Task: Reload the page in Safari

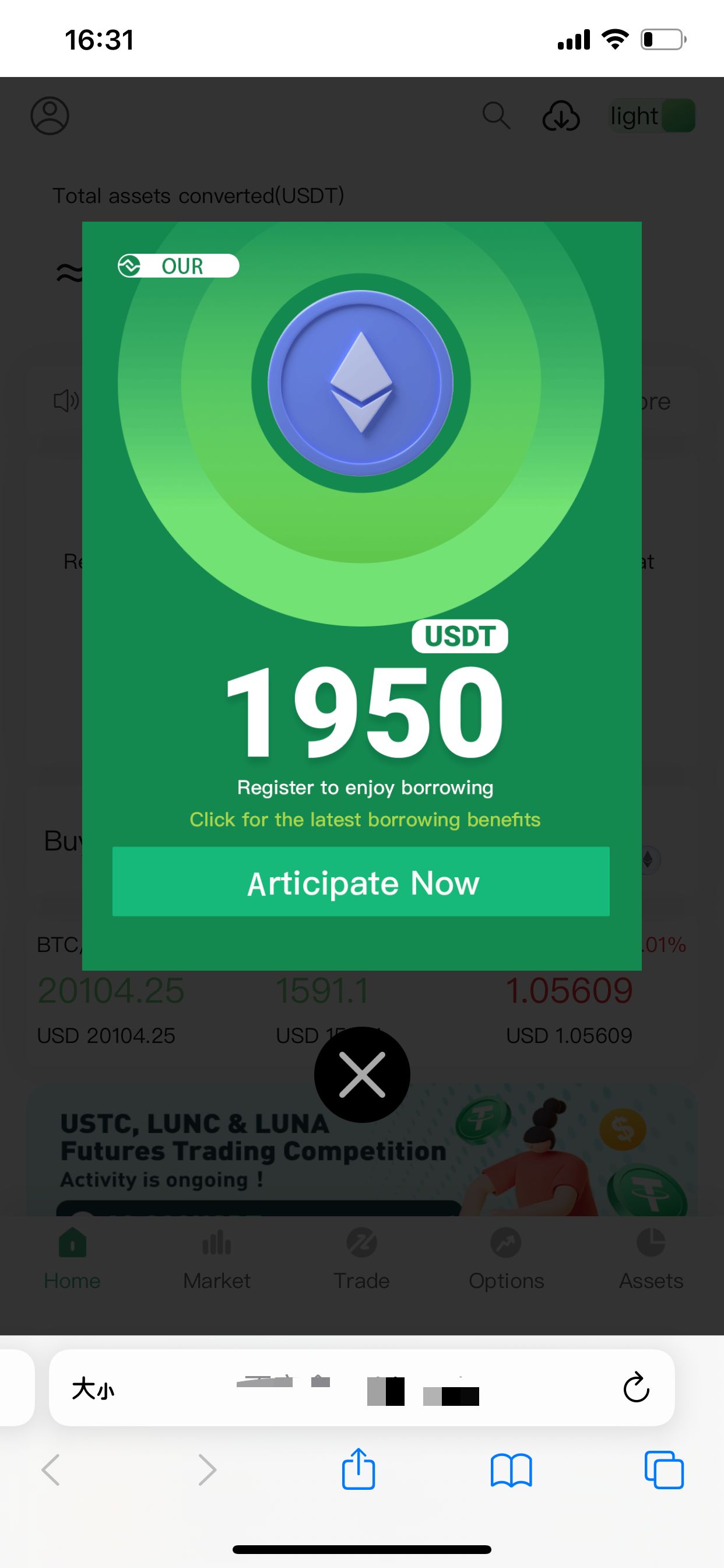Action: (x=636, y=1388)
